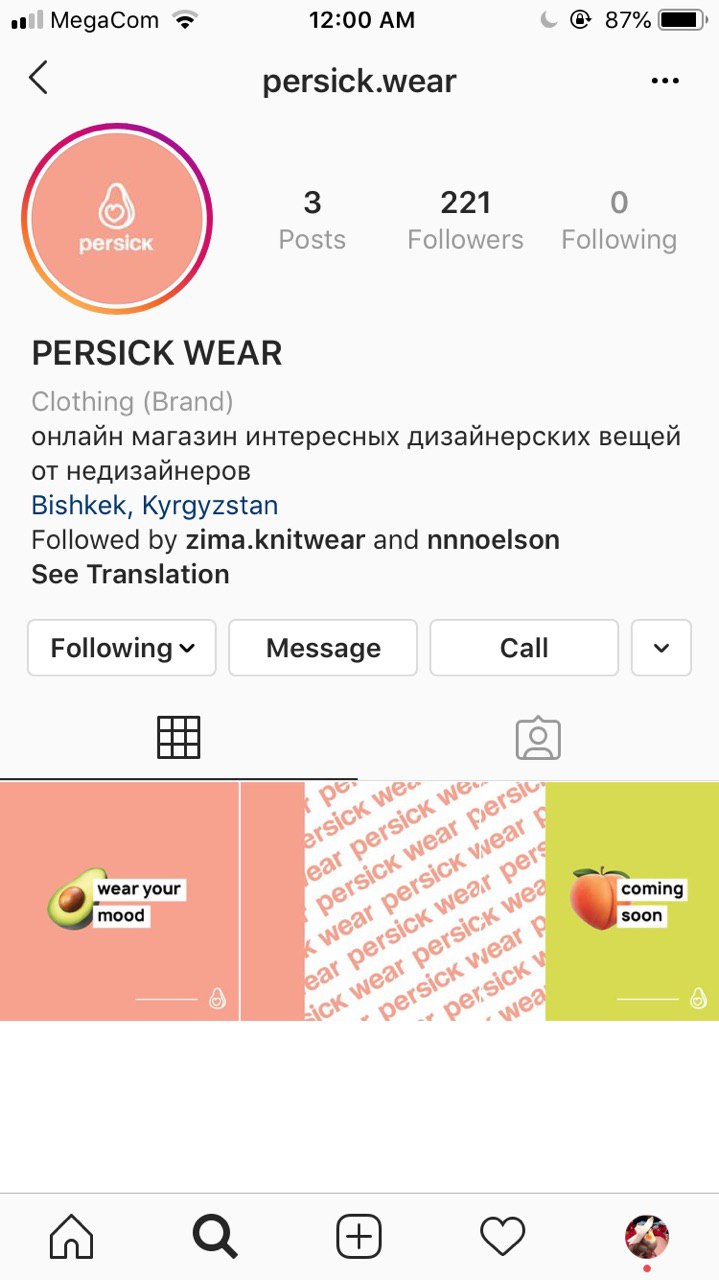This screenshot has width=719, height=1280.
Task: Open the activity heart tab
Action: (x=502, y=1238)
